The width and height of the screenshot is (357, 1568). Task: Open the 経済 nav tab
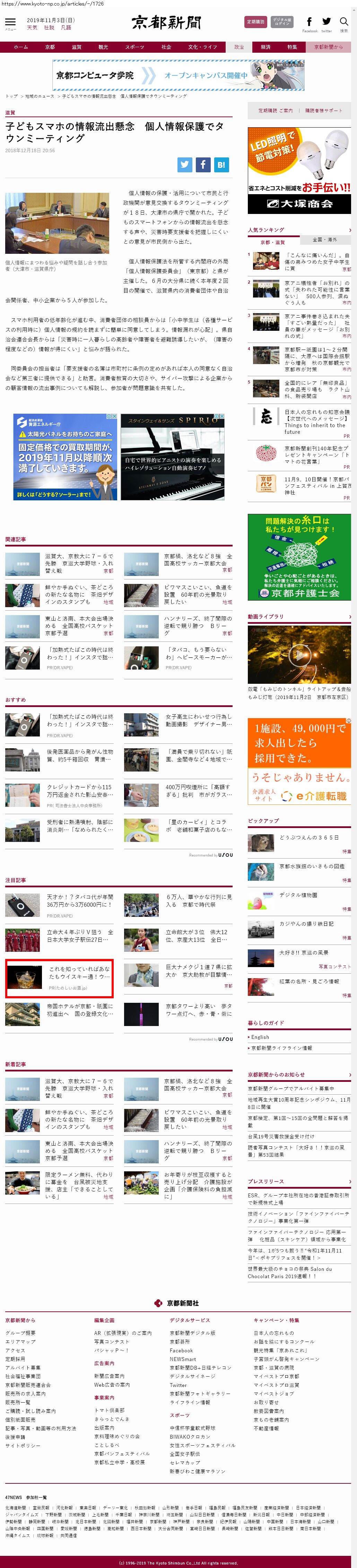[266, 47]
